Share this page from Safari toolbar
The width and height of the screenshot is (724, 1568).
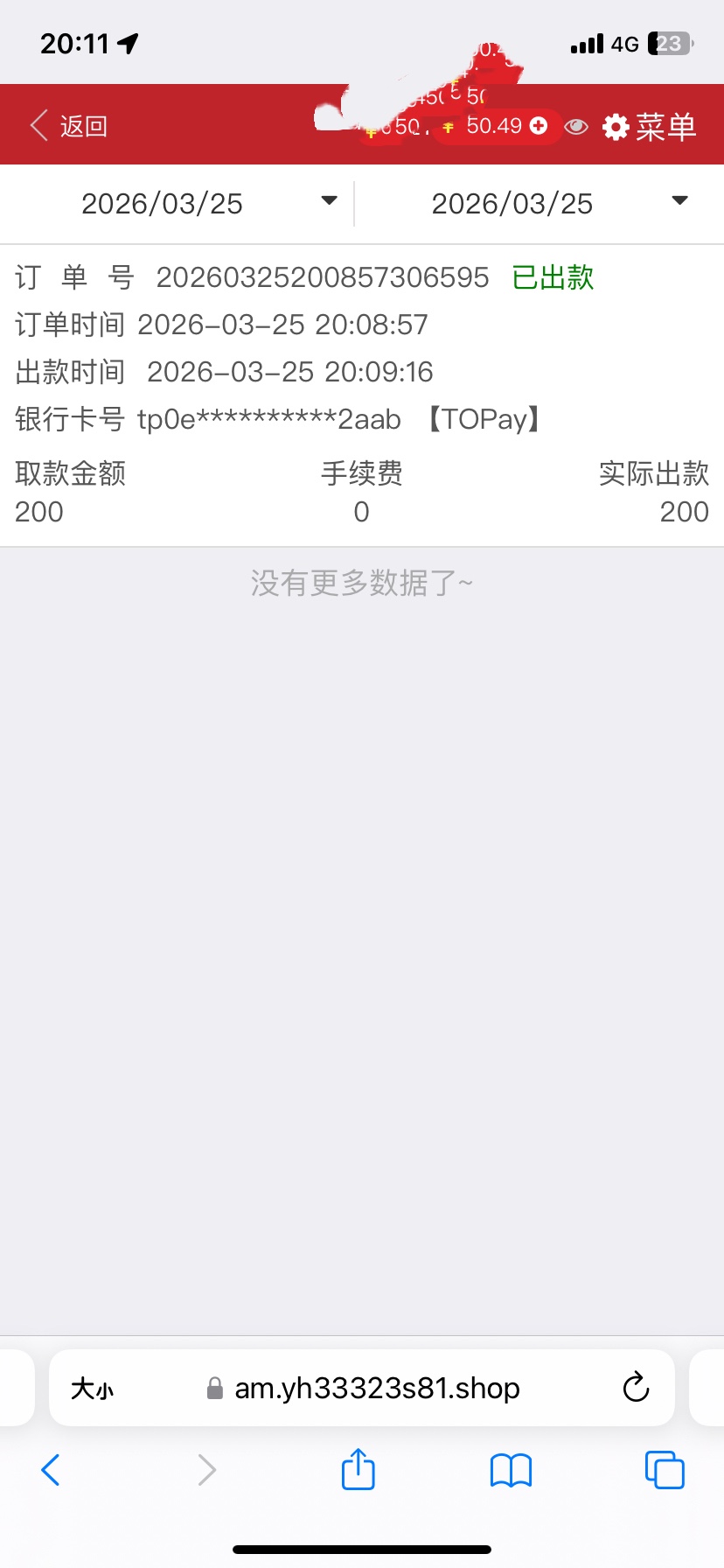(358, 1469)
